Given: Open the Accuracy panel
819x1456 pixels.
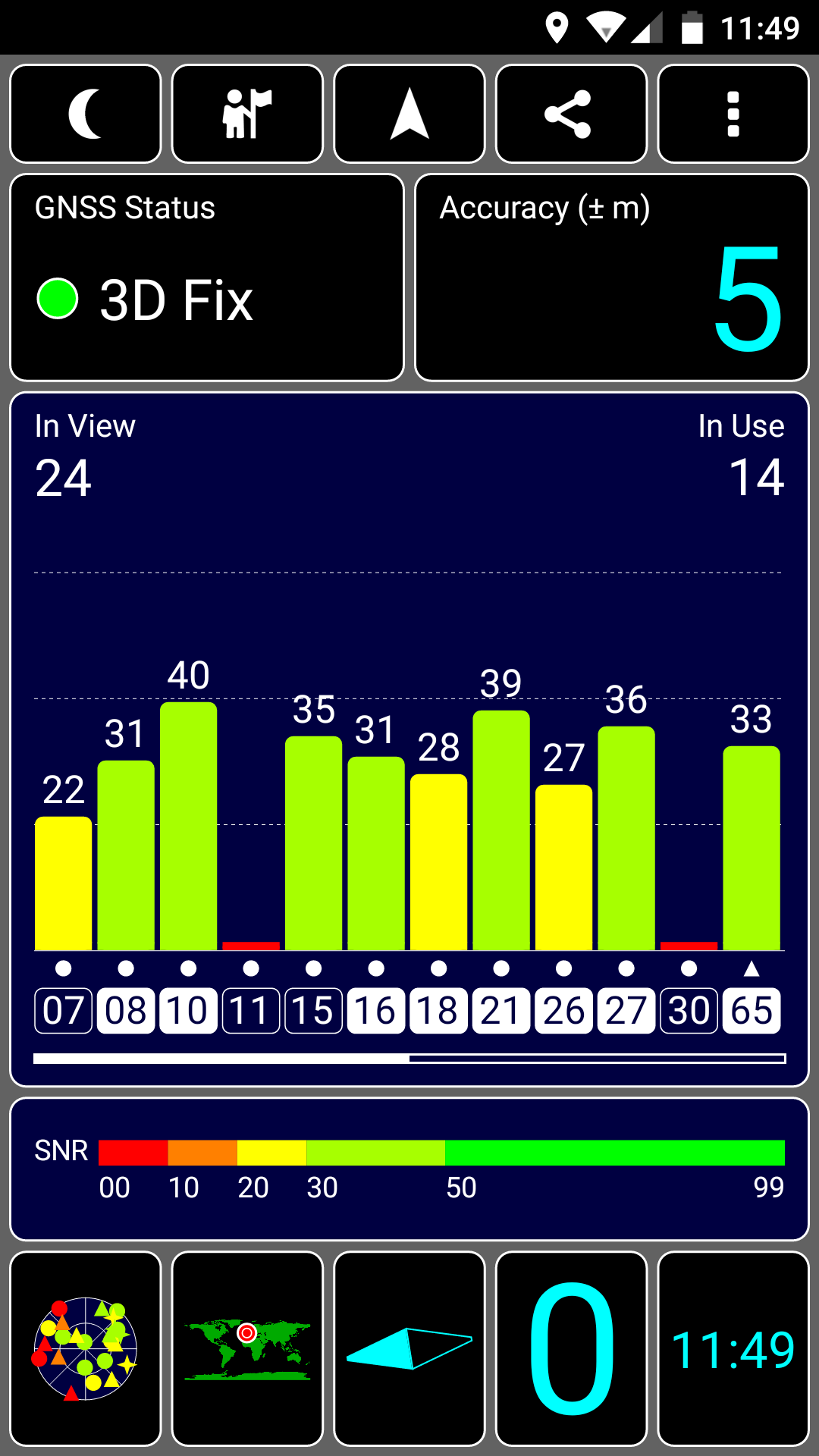Looking at the screenshot, I should click(x=612, y=278).
